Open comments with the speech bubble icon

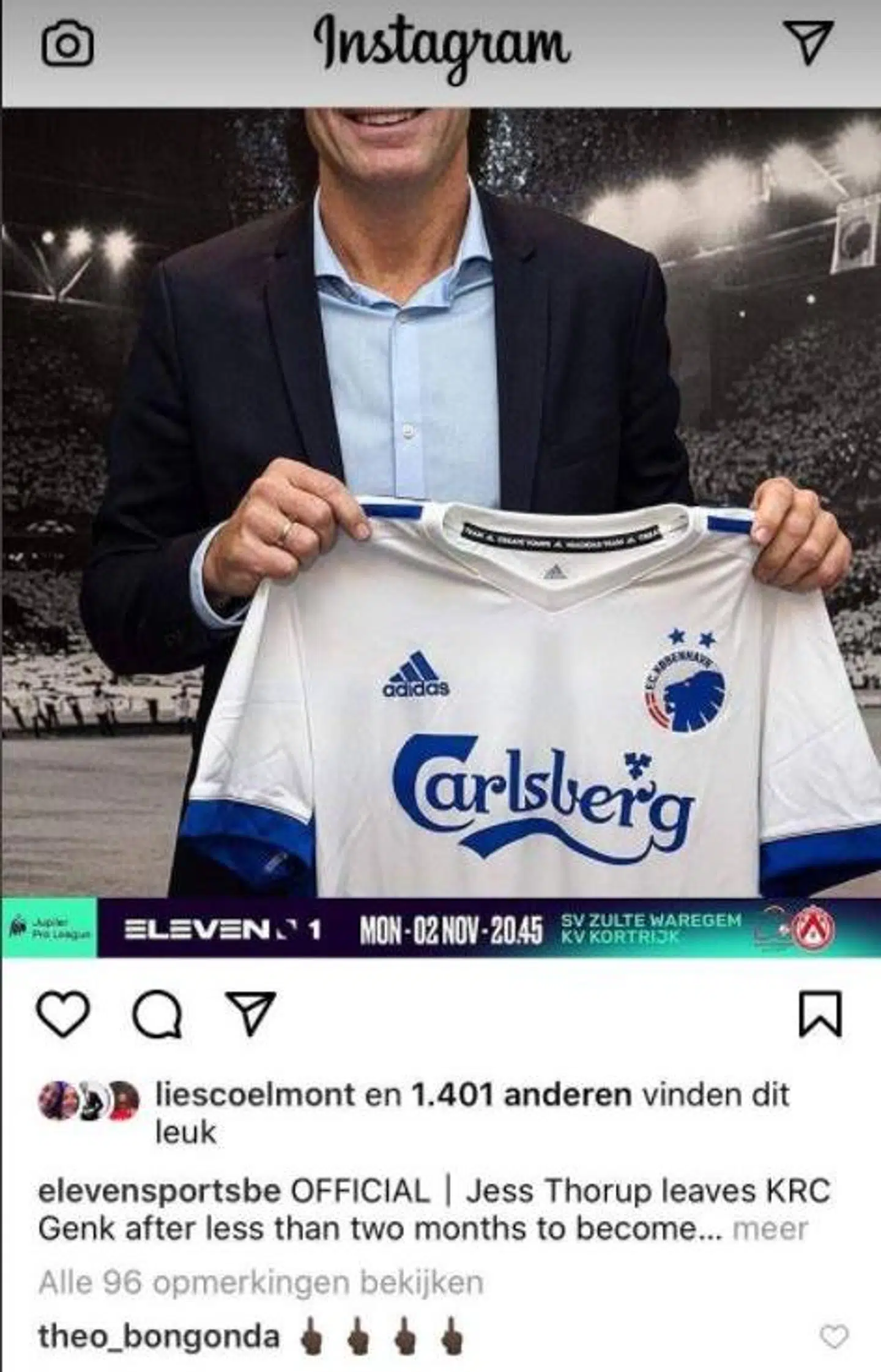(x=157, y=1016)
